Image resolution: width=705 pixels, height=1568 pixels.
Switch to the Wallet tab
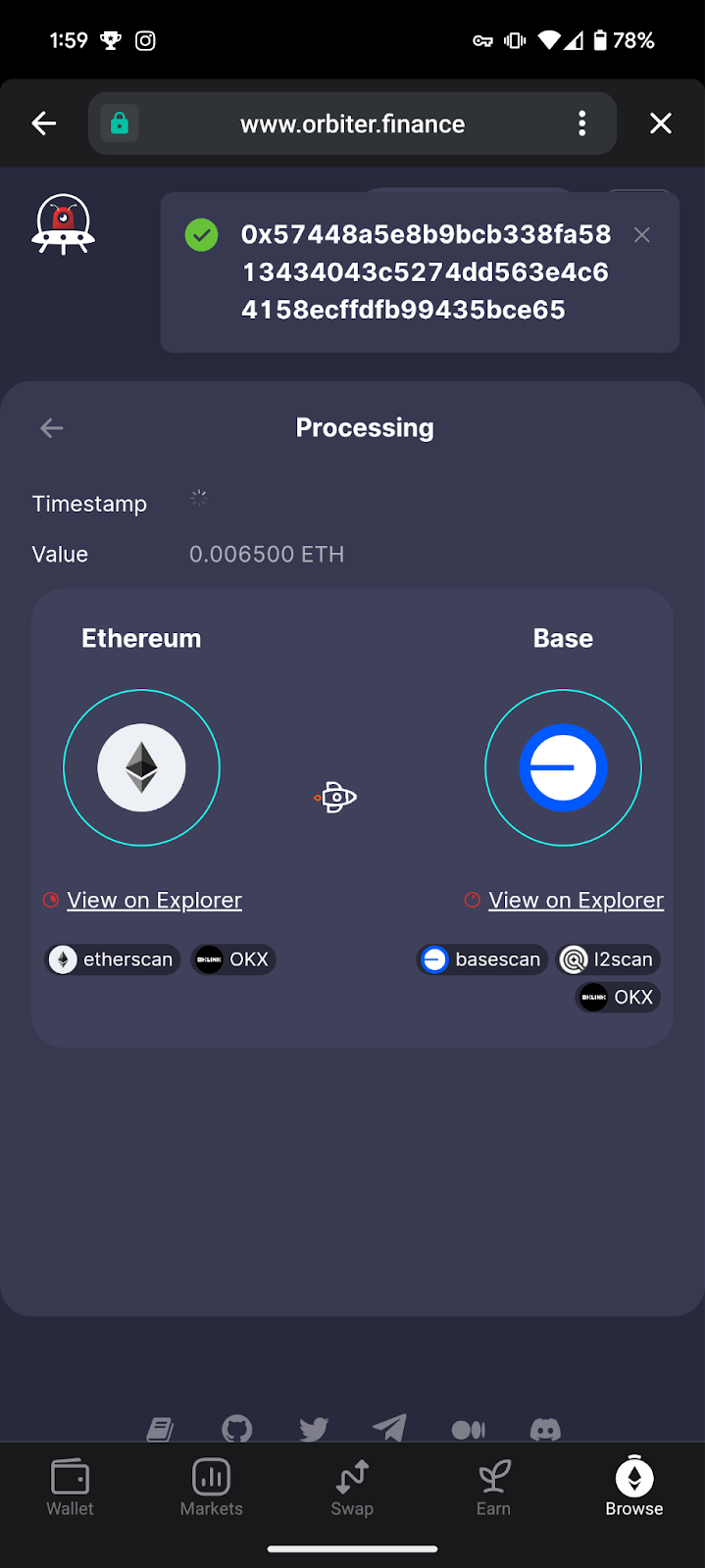pyautogui.click(x=70, y=1488)
